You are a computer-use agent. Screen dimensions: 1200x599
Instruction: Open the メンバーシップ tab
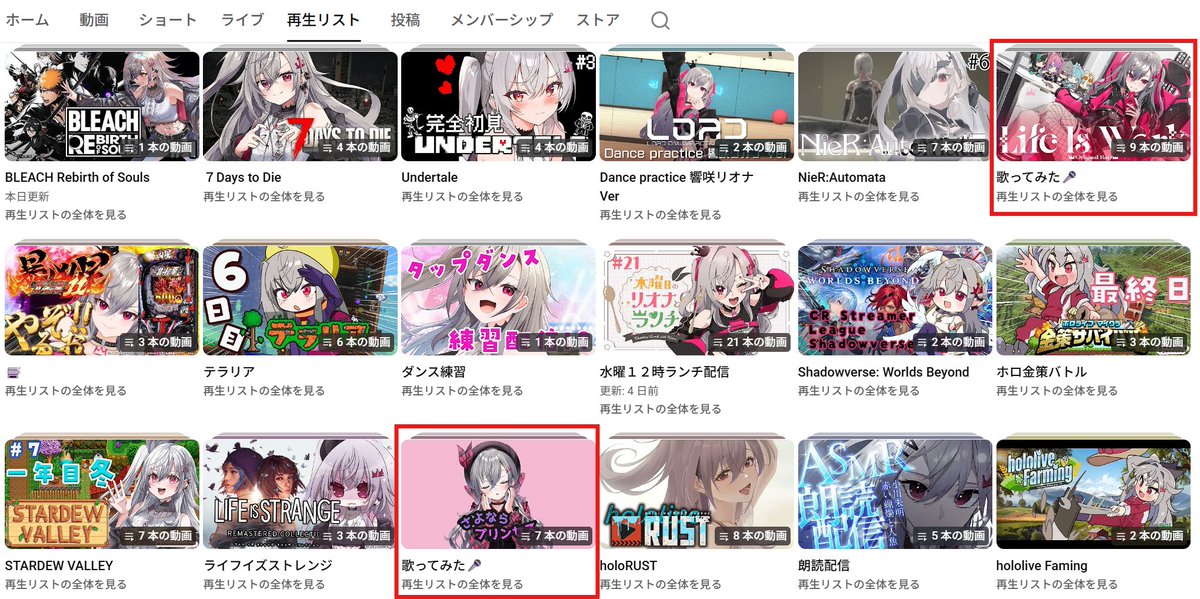(501, 20)
